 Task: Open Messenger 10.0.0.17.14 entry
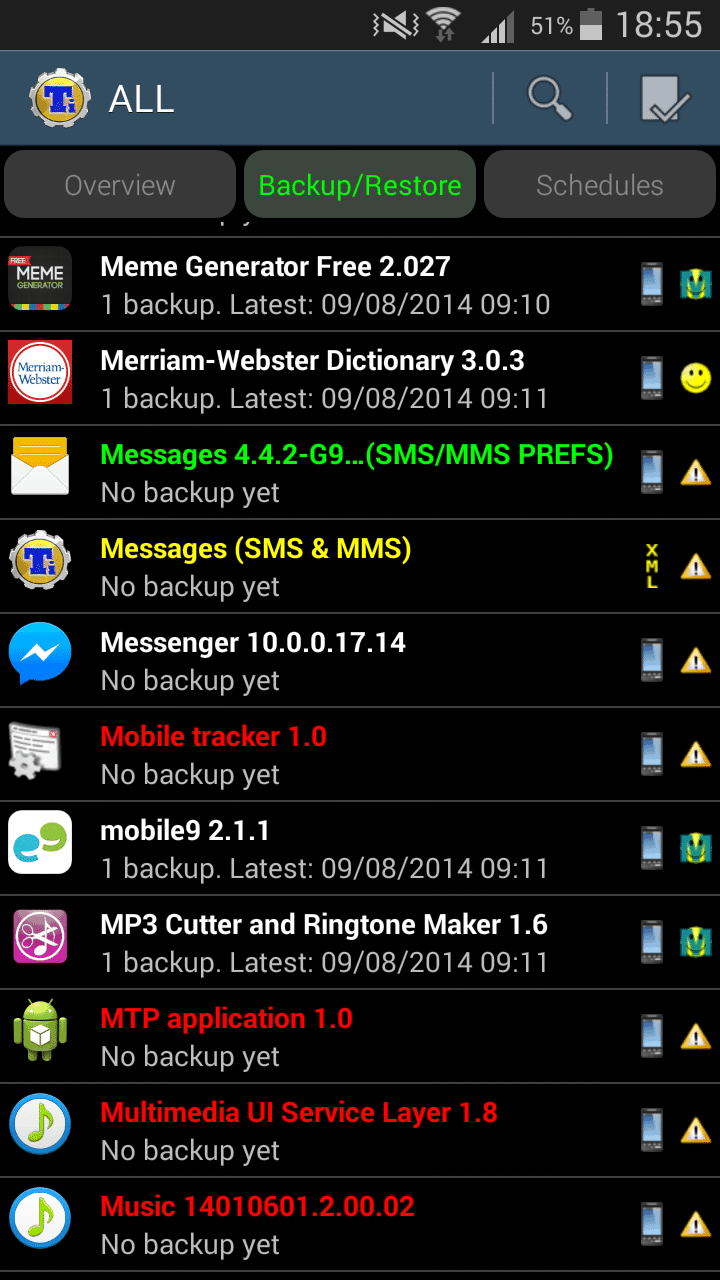pyautogui.click(x=360, y=661)
